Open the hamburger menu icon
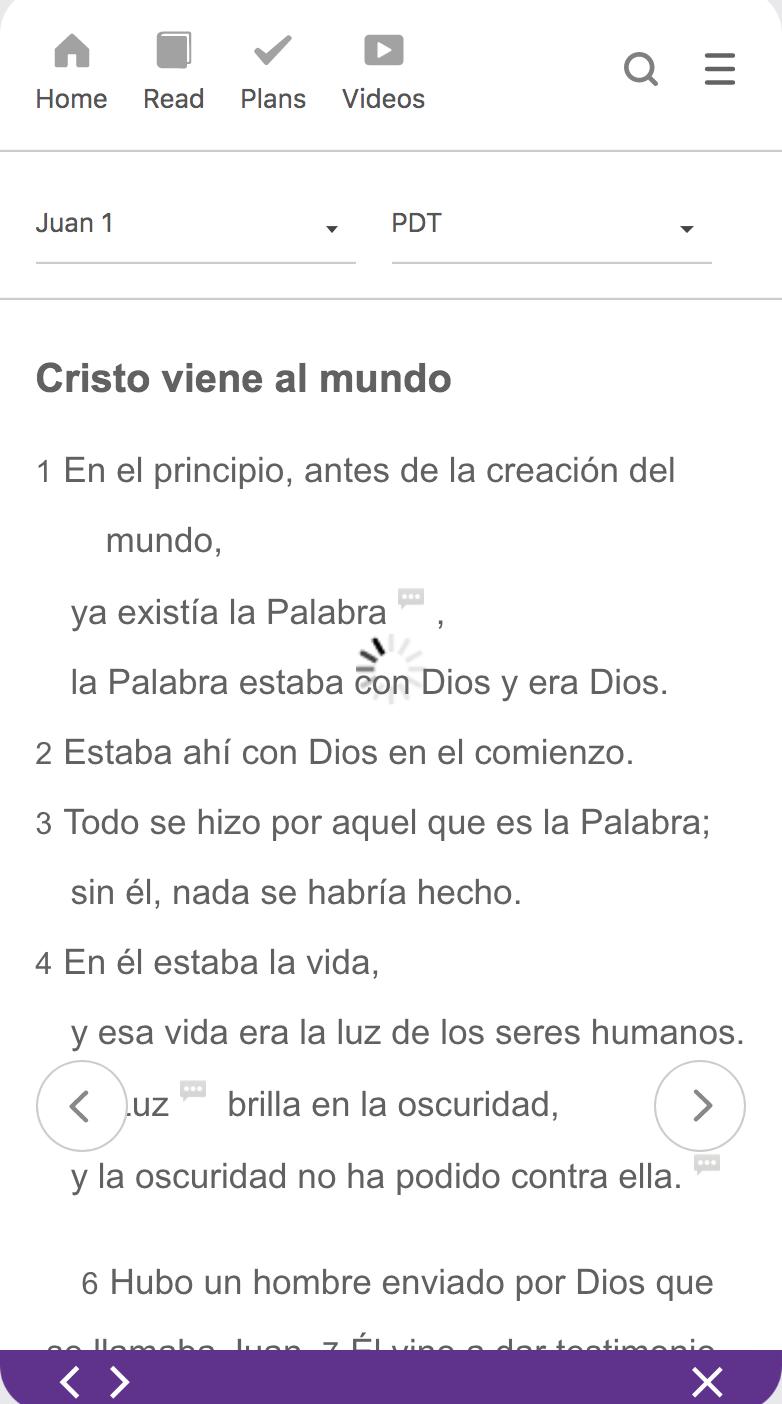Screen dimensions: 782x1404 tap(719, 70)
